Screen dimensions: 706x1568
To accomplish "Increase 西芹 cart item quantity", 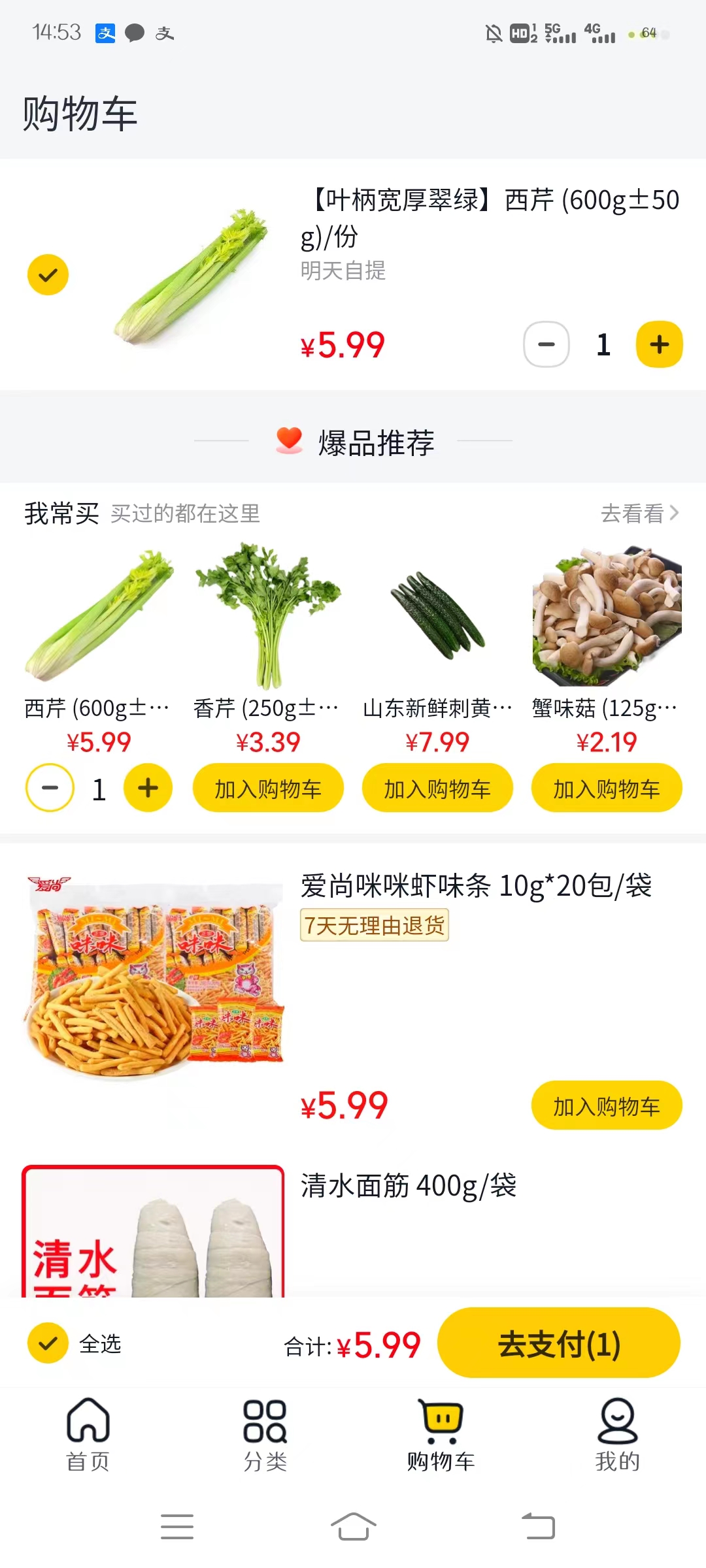I will tap(659, 344).
